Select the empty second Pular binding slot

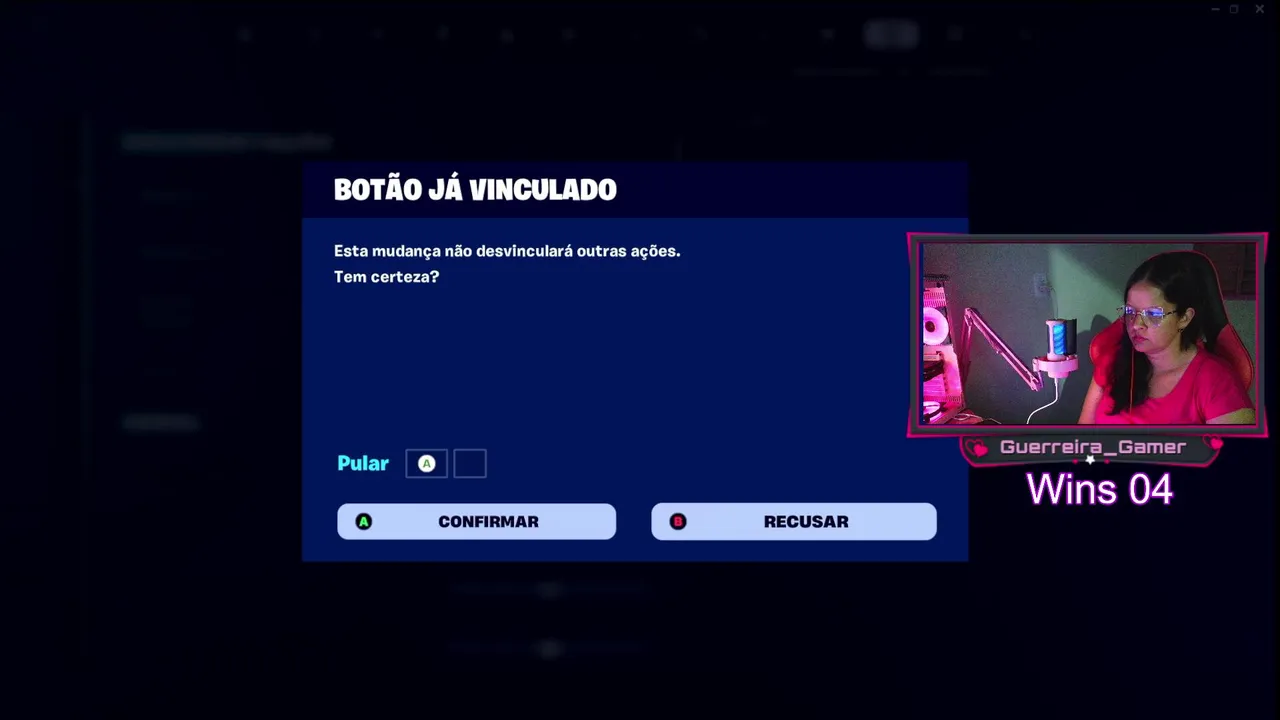coord(470,463)
